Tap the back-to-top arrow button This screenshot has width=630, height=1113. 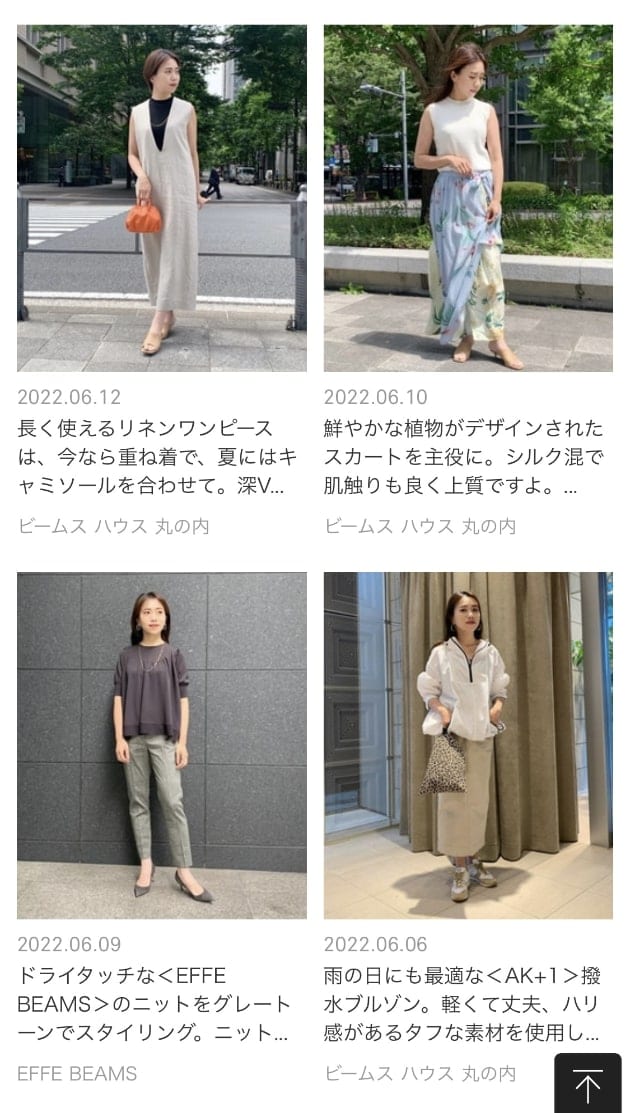tap(588, 1085)
